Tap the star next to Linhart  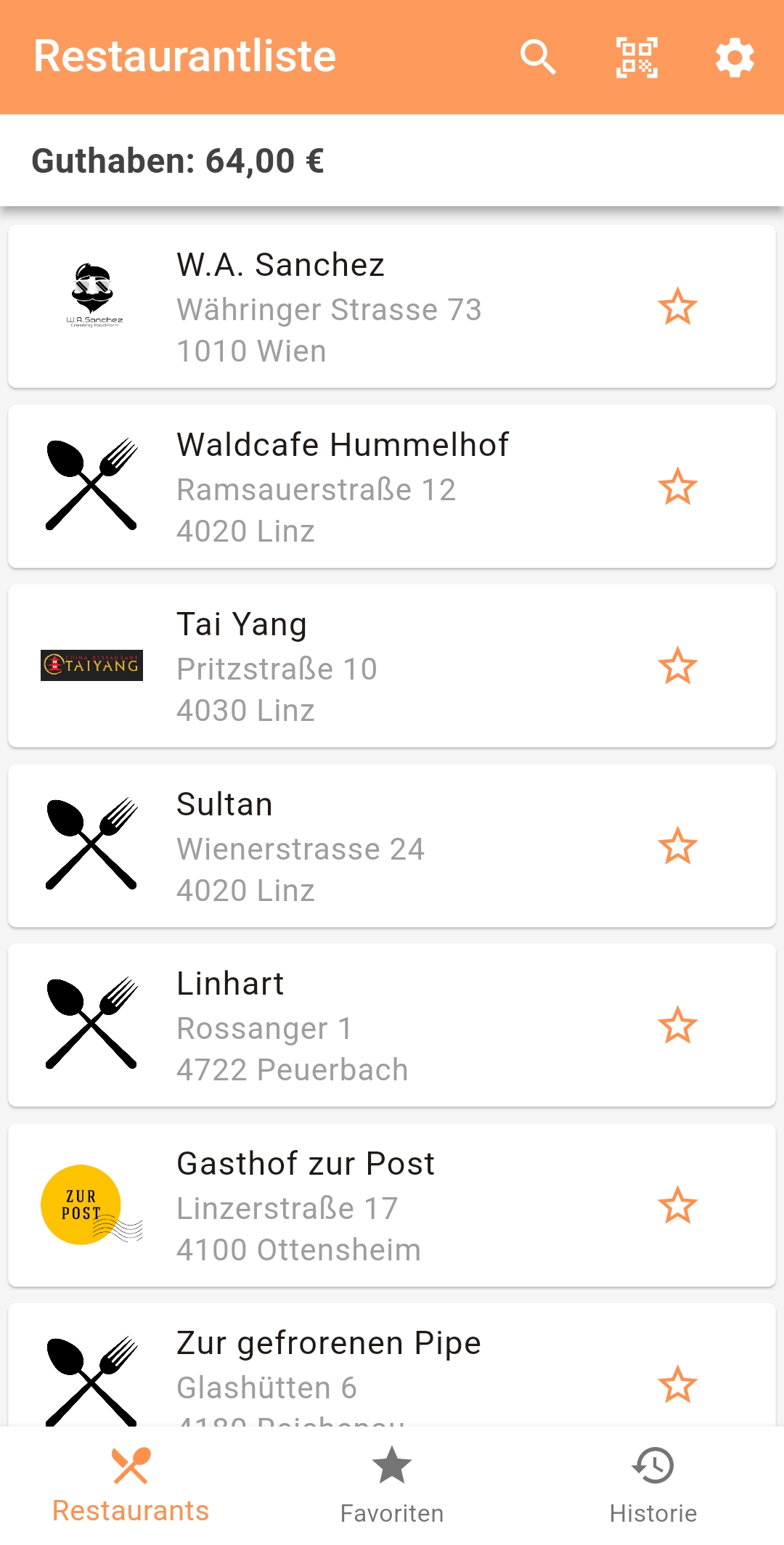tap(677, 1025)
